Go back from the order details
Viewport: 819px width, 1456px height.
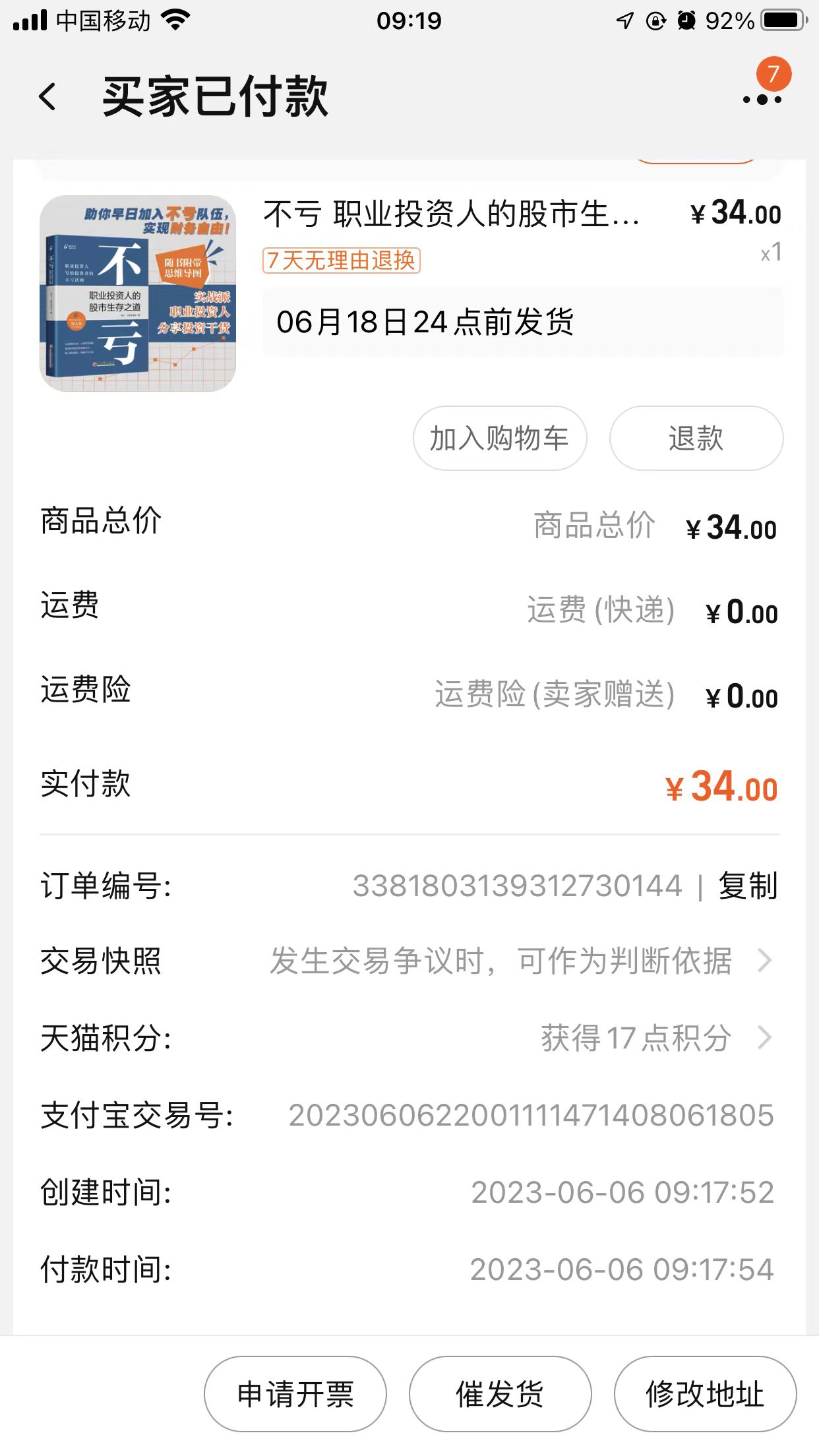47,98
